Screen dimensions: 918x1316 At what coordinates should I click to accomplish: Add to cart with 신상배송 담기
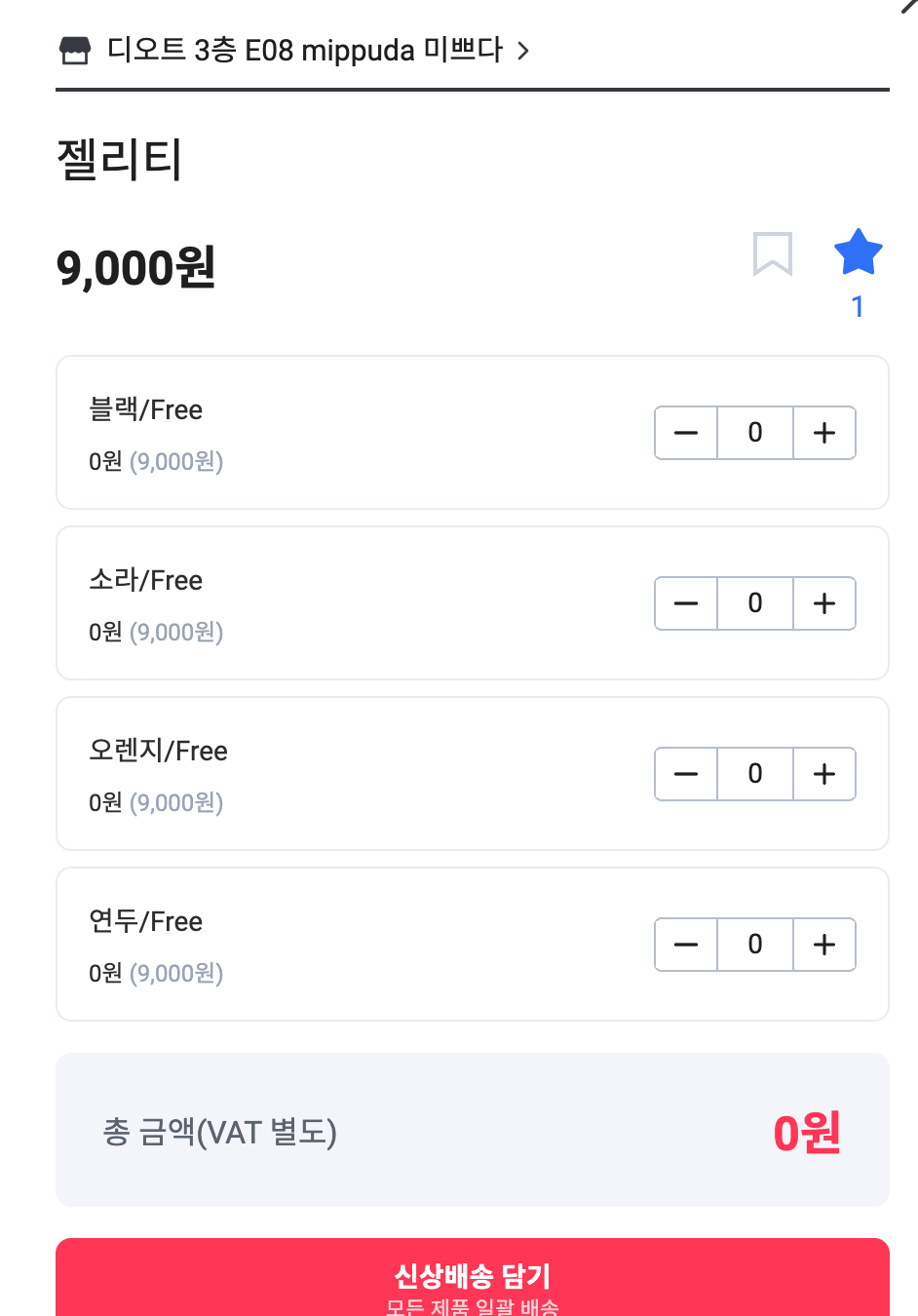click(x=473, y=1279)
